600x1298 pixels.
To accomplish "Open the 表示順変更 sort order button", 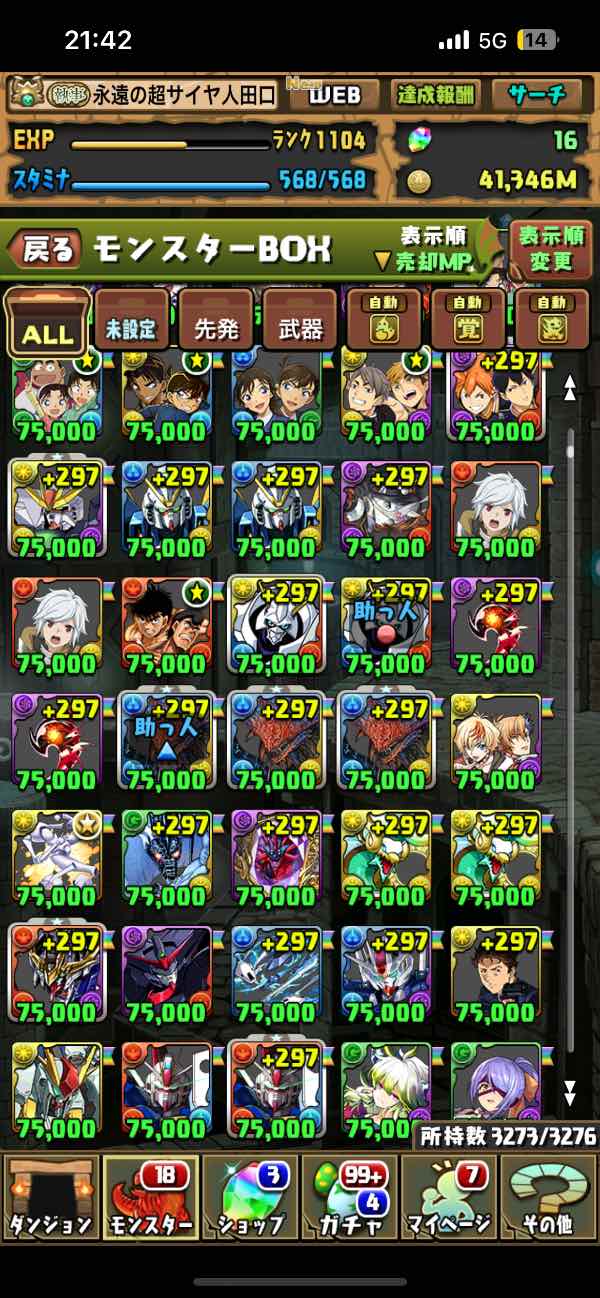I will click(549, 249).
